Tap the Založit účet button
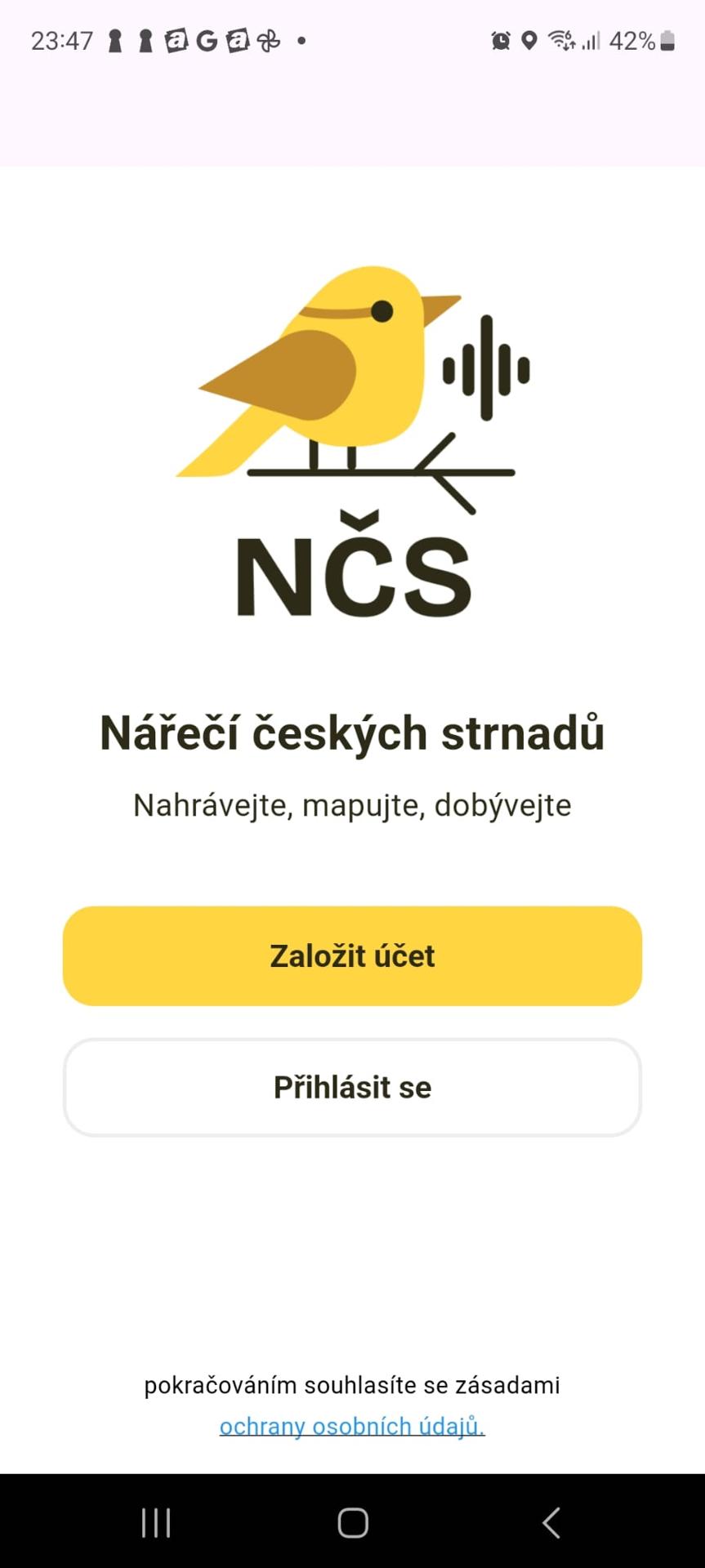The image size is (705, 1568). click(352, 955)
